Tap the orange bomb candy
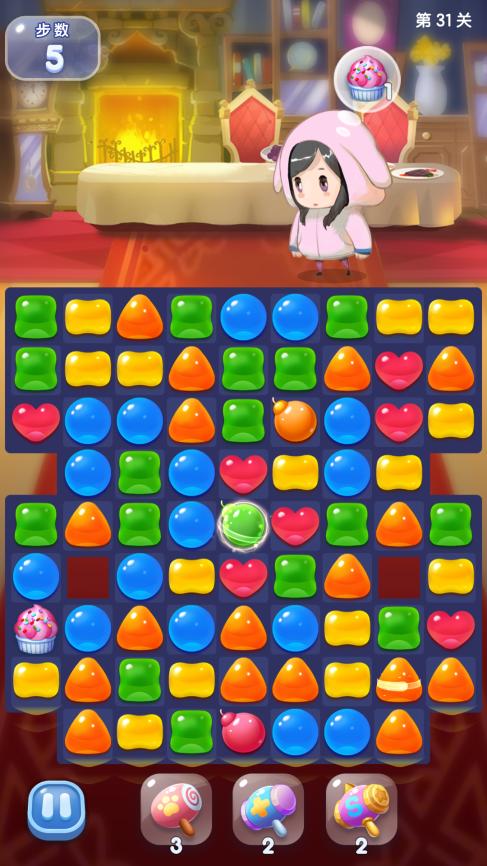This screenshot has height=866, width=487. click(x=294, y=420)
